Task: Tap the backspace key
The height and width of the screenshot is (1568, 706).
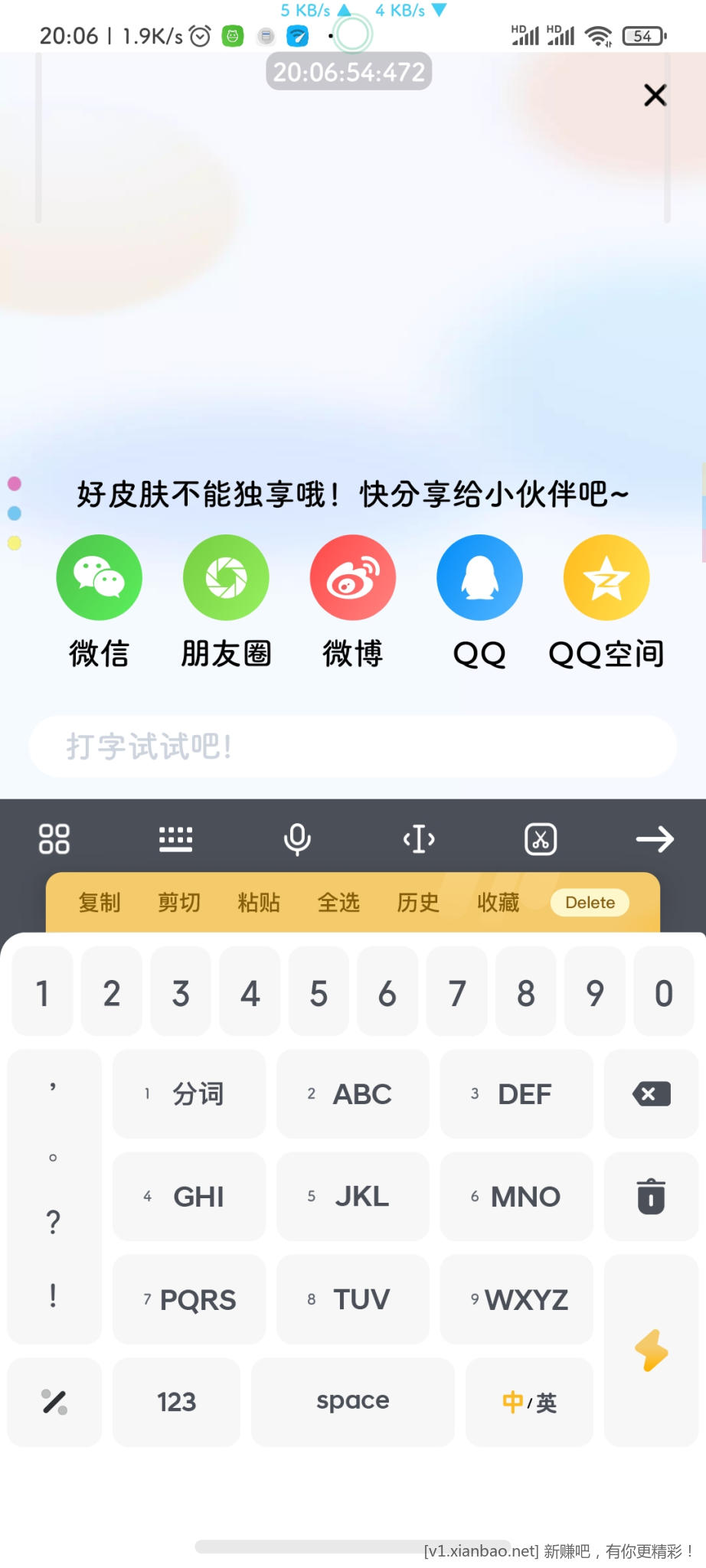Action: (651, 1094)
